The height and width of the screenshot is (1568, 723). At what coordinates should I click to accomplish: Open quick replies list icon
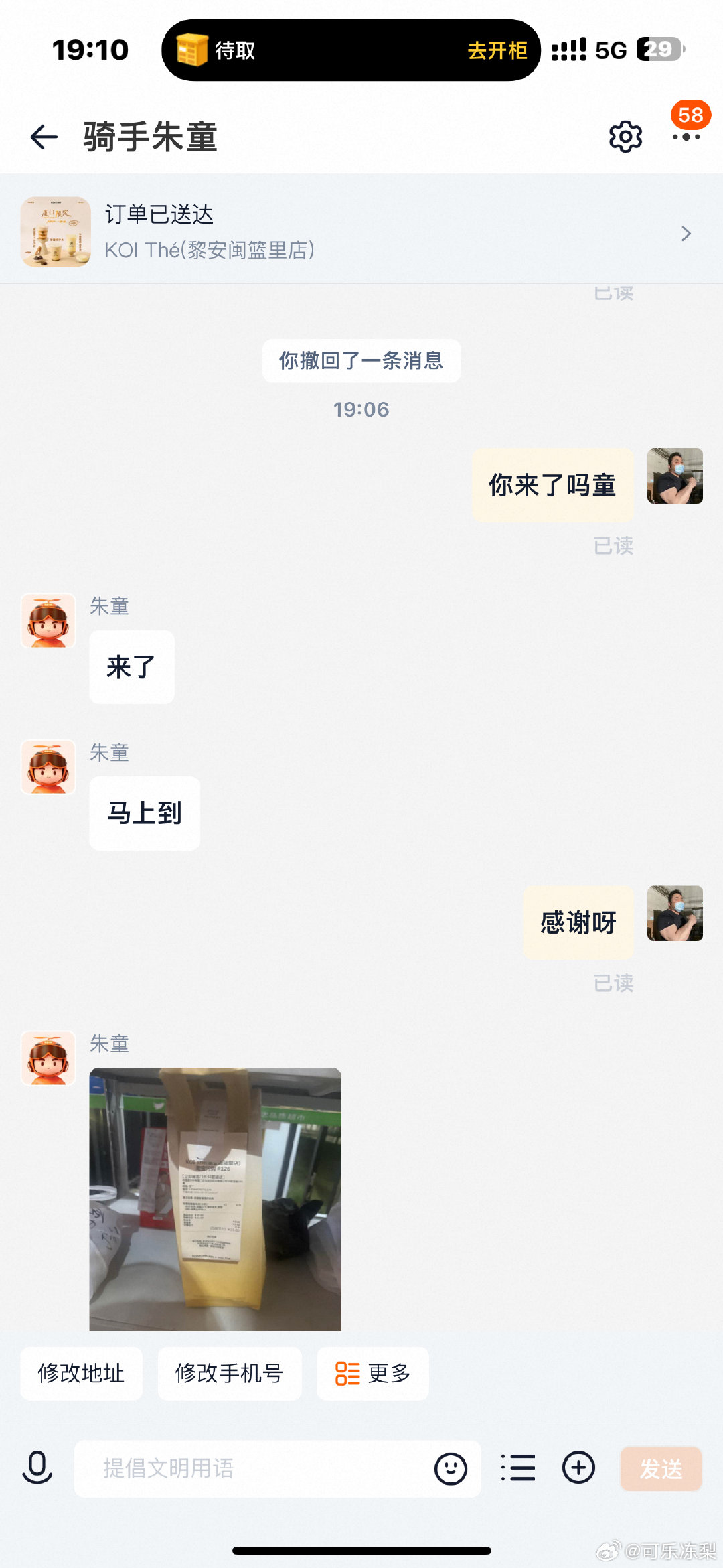[518, 1468]
